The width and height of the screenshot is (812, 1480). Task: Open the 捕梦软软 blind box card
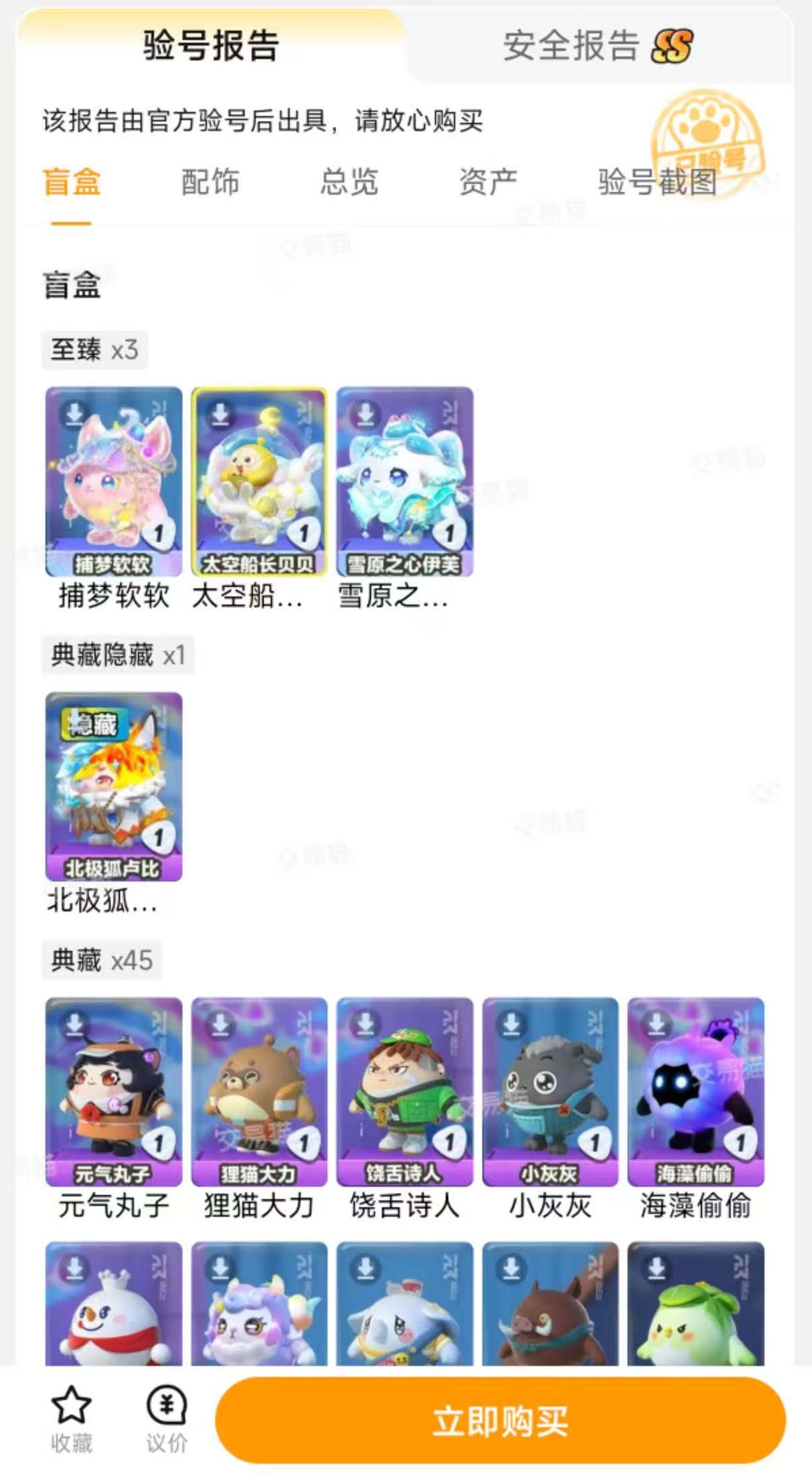coord(113,482)
